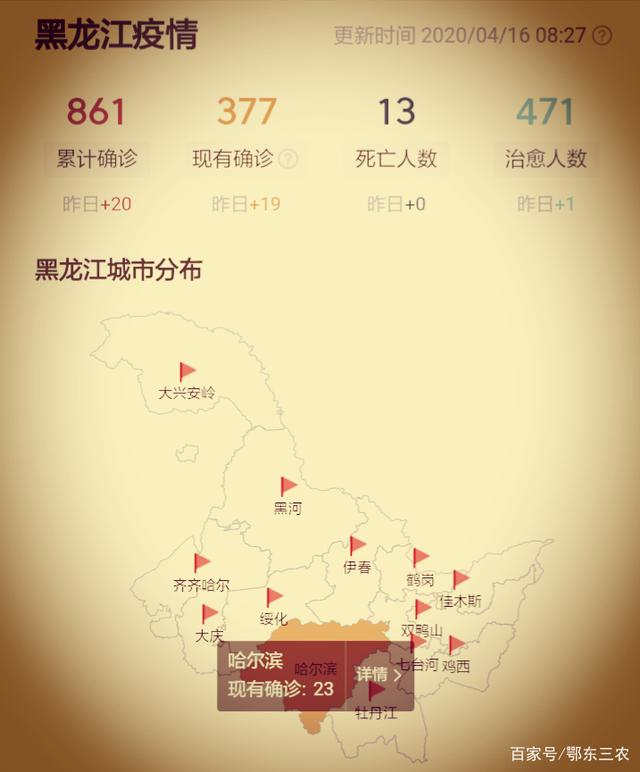Select 黑河 on the map
The width and height of the screenshot is (640, 772).
tap(288, 488)
